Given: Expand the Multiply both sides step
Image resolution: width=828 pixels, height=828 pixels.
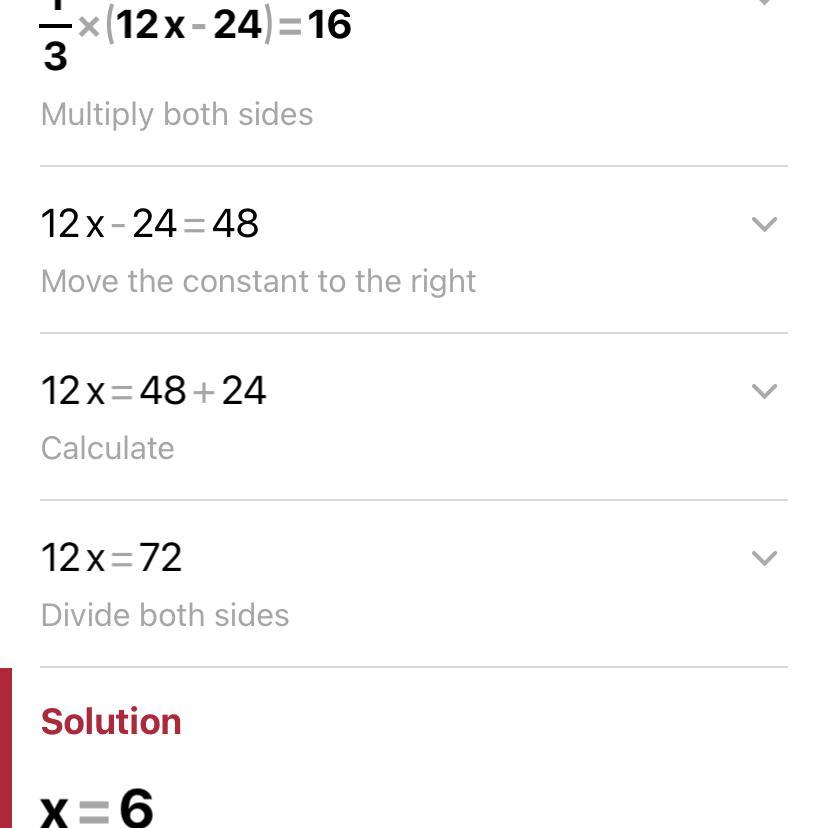Looking at the screenshot, I should point(763,5).
